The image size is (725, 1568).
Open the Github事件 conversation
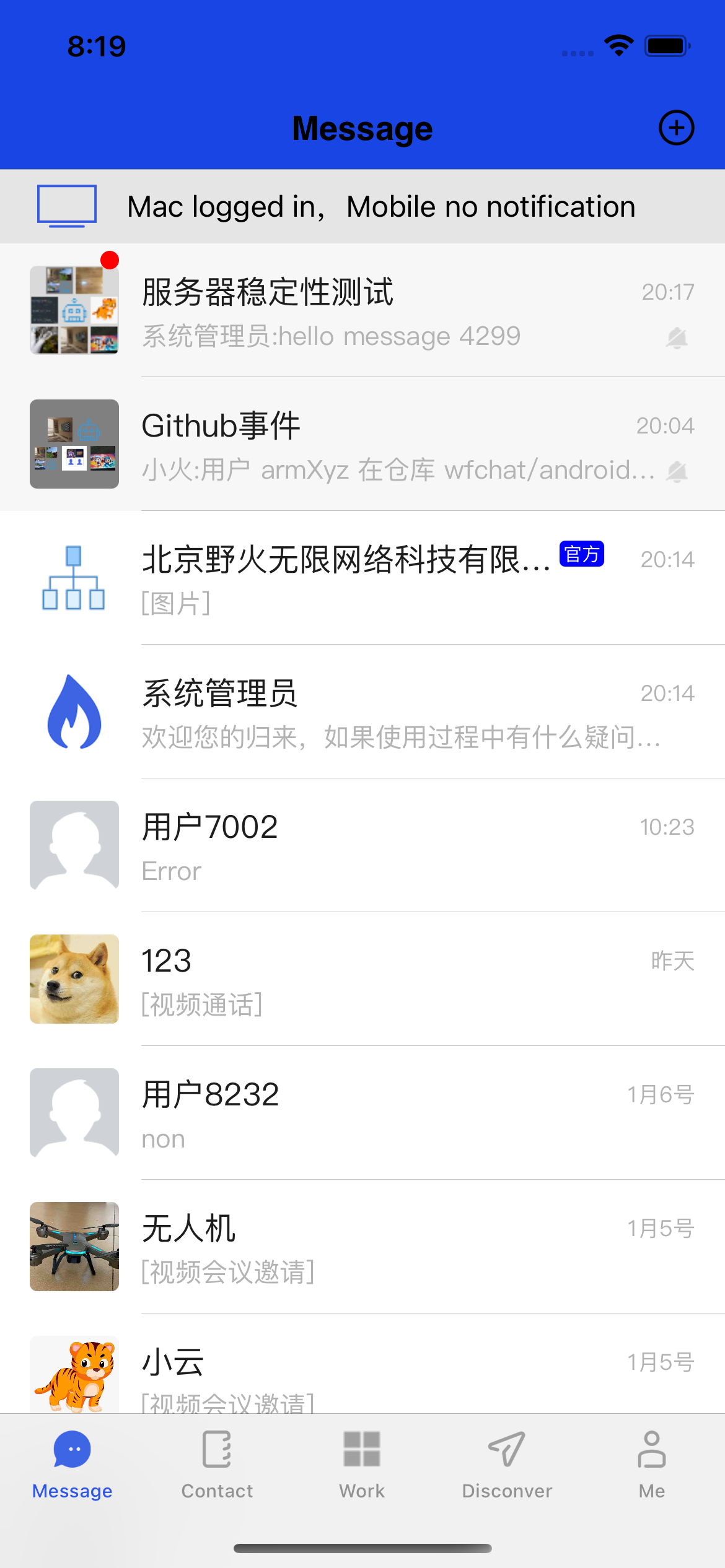click(x=362, y=444)
